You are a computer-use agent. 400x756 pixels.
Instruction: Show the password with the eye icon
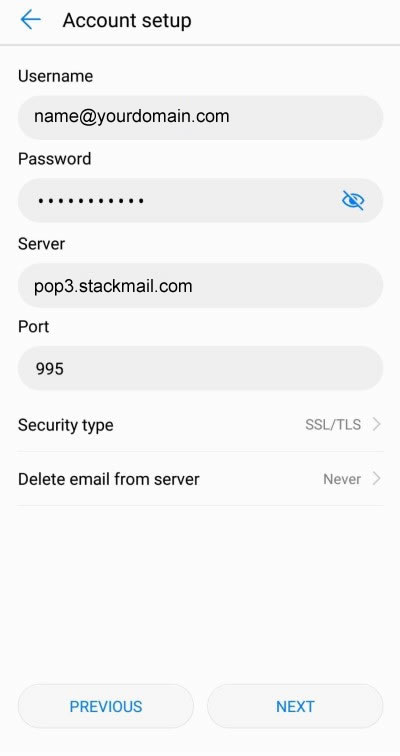353,200
